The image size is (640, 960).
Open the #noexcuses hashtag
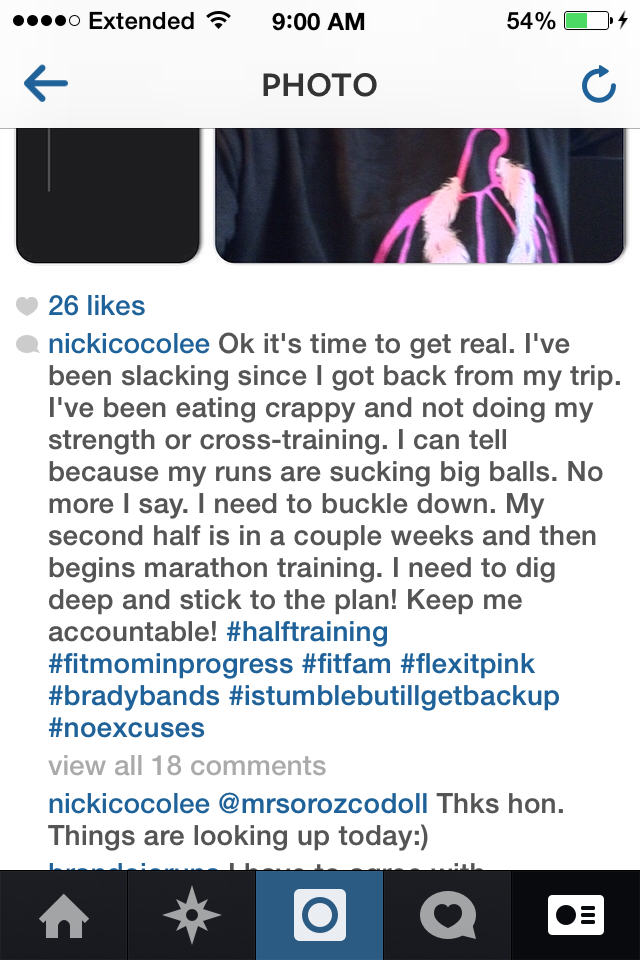coord(126,728)
